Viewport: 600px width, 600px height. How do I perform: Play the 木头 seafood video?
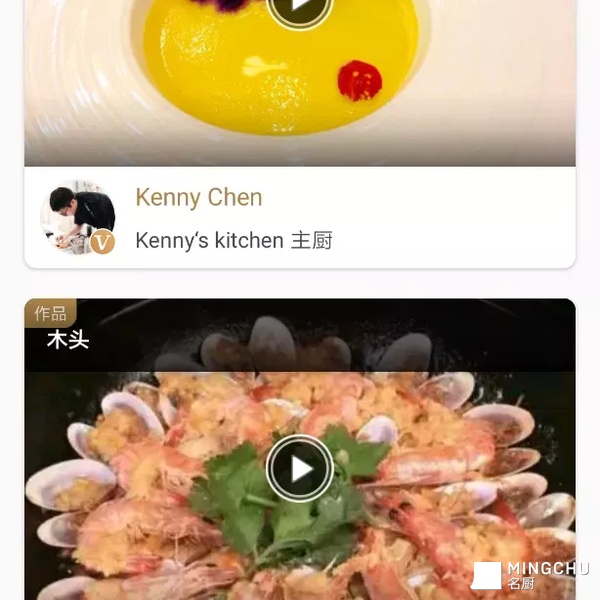(299, 468)
